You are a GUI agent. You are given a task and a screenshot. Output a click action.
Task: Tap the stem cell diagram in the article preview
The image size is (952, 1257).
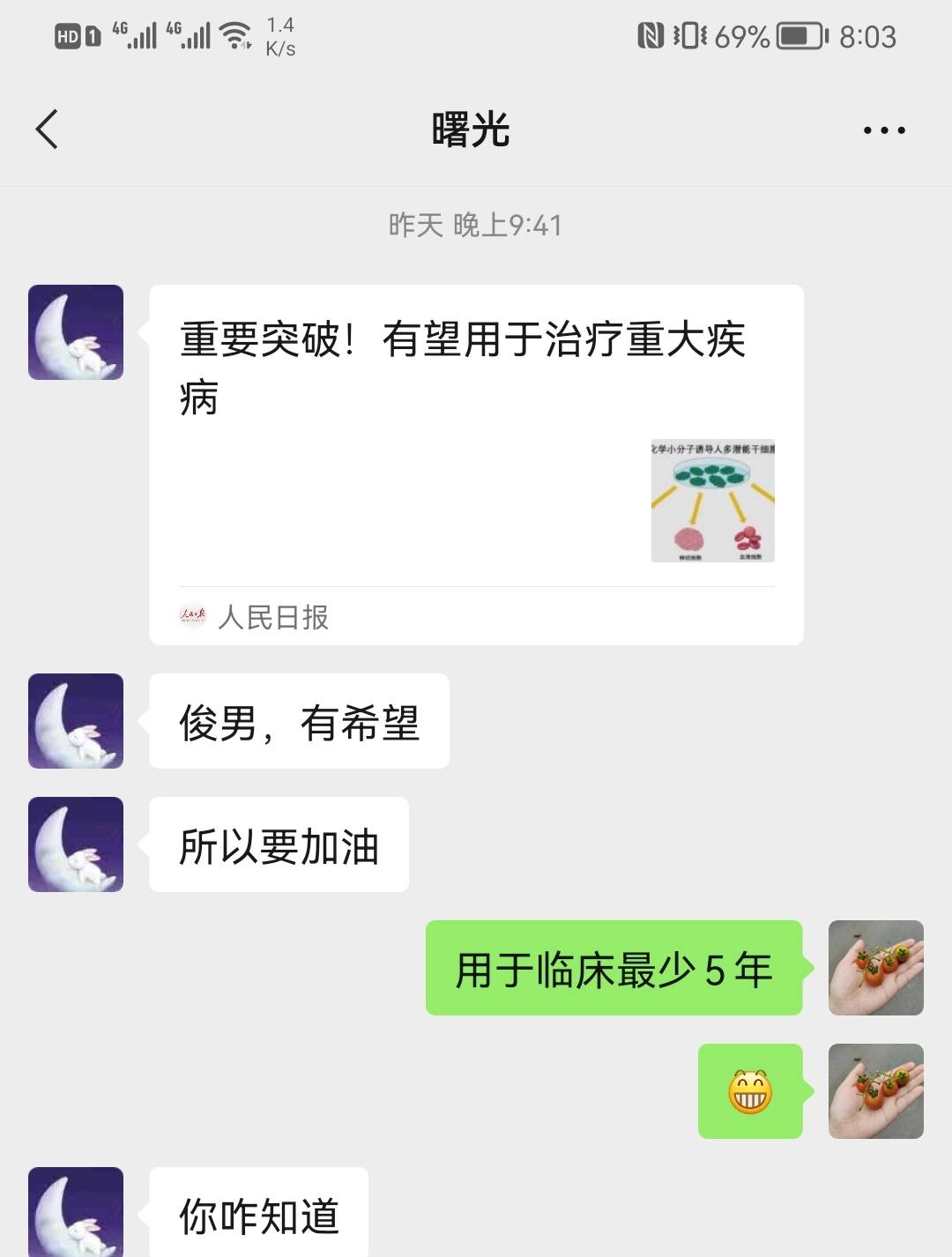[x=710, y=500]
